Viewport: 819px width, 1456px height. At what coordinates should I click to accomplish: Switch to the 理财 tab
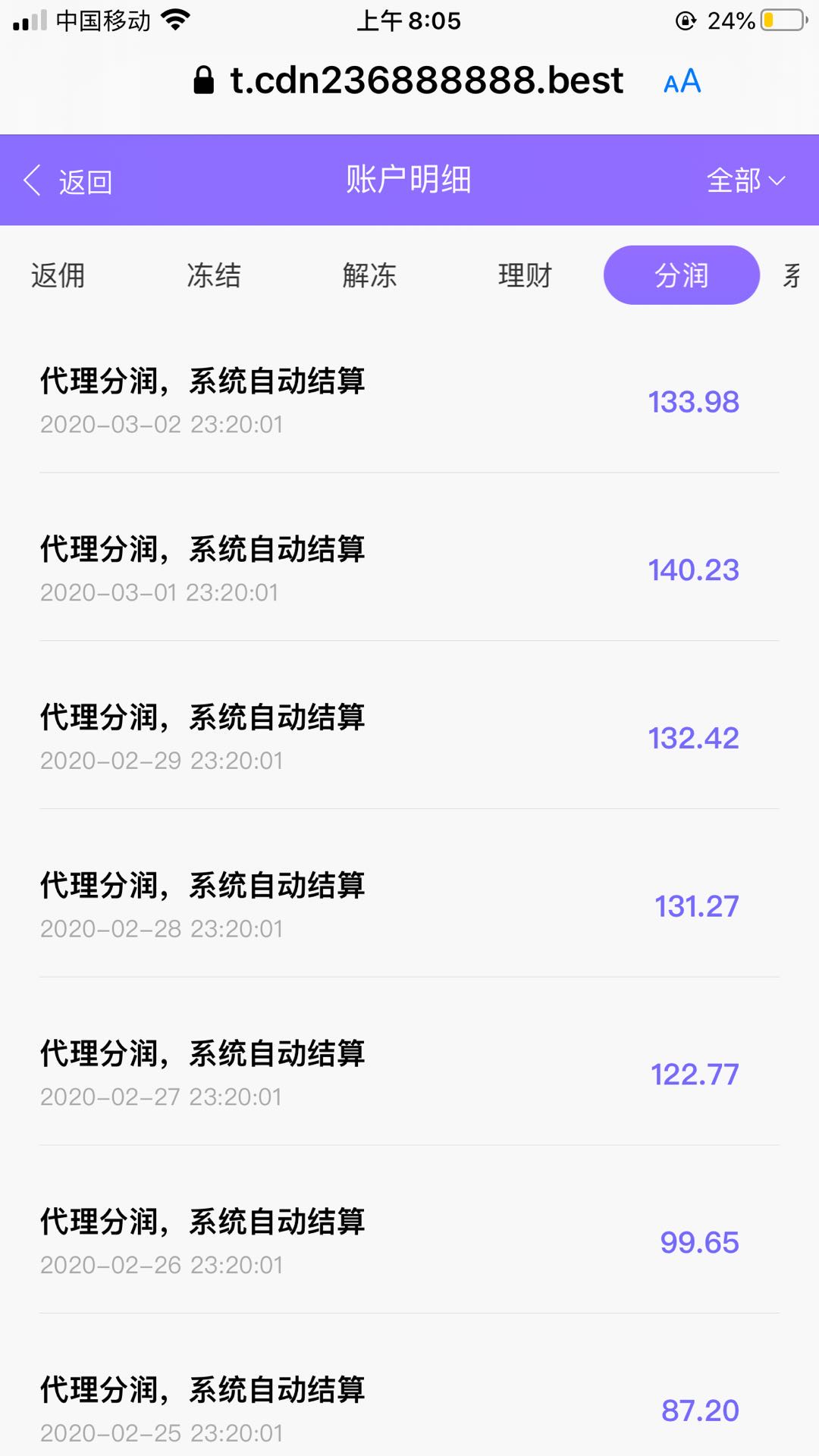click(525, 275)
